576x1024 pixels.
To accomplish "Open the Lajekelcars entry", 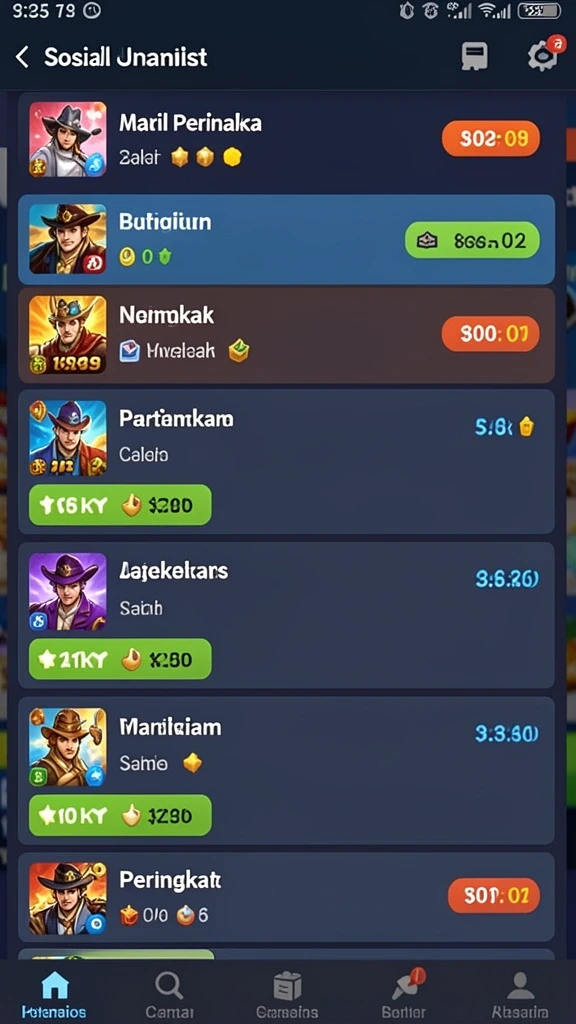I will point(286,615).
